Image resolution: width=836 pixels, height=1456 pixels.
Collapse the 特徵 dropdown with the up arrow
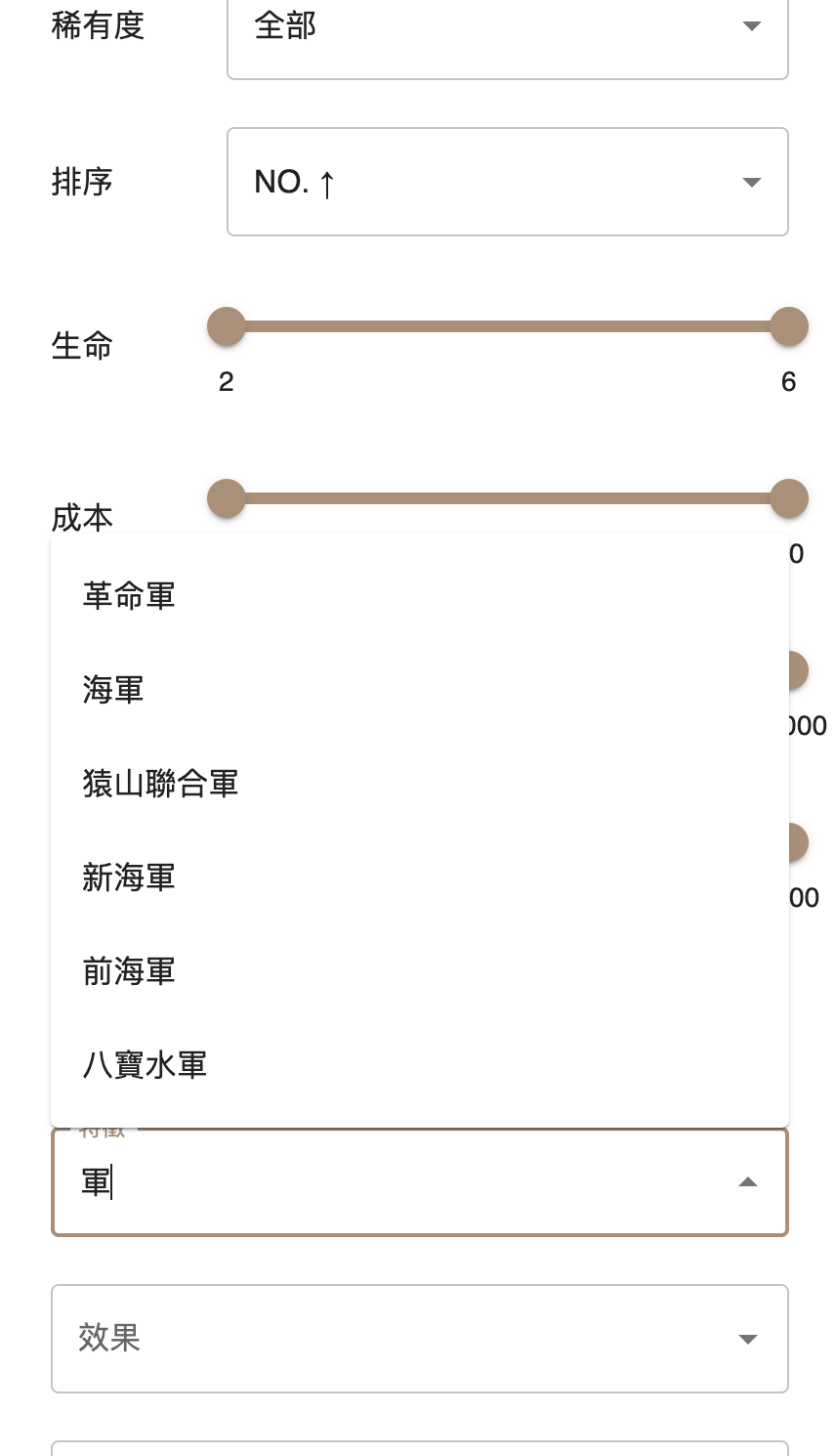coord(748,1182)
